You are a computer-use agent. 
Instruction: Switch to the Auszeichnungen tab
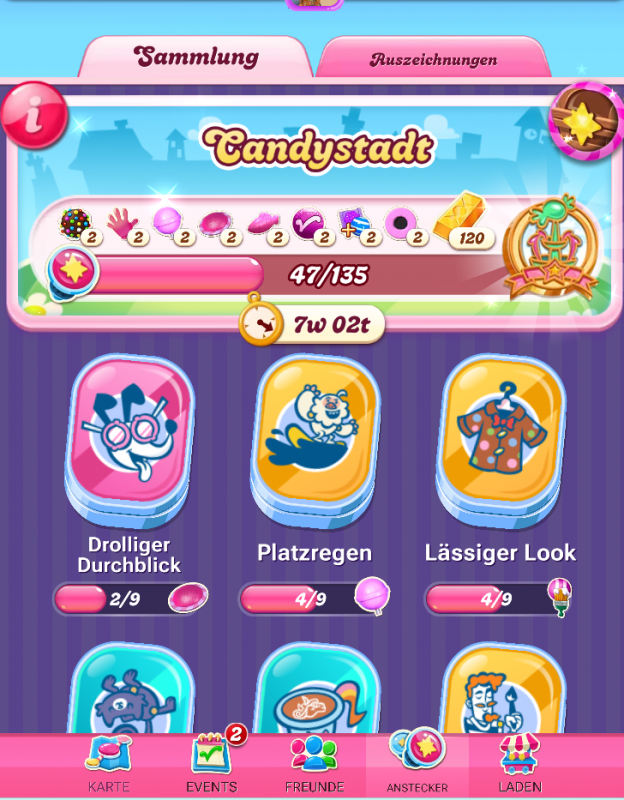click(433, 59)
